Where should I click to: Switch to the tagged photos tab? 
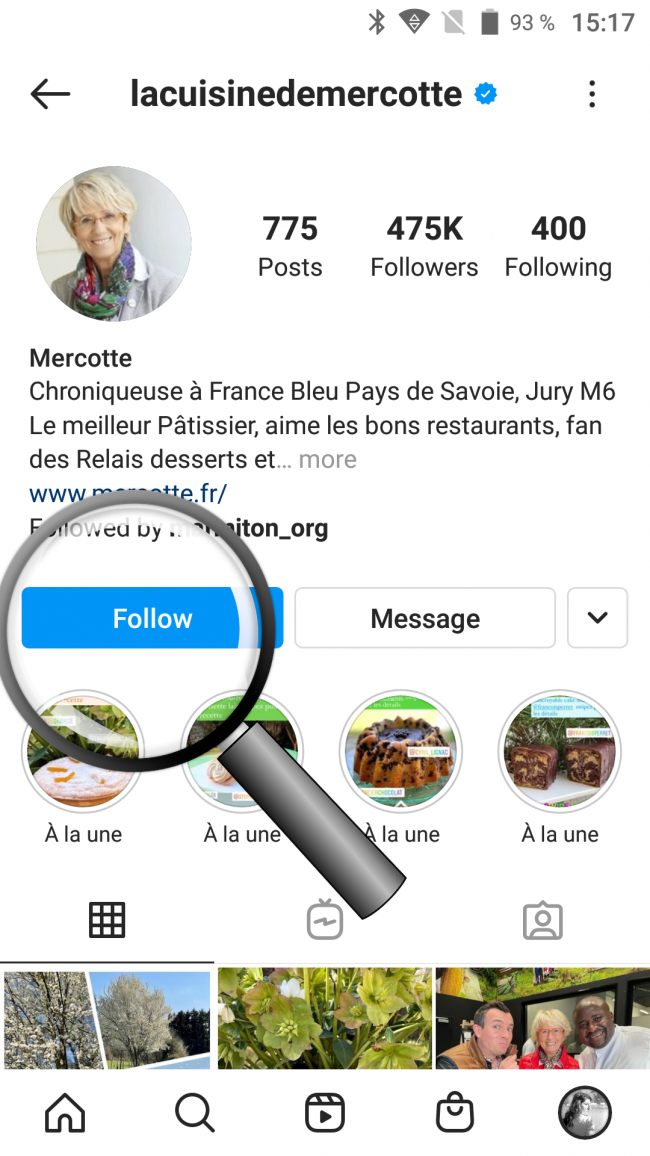pos(542,920)
